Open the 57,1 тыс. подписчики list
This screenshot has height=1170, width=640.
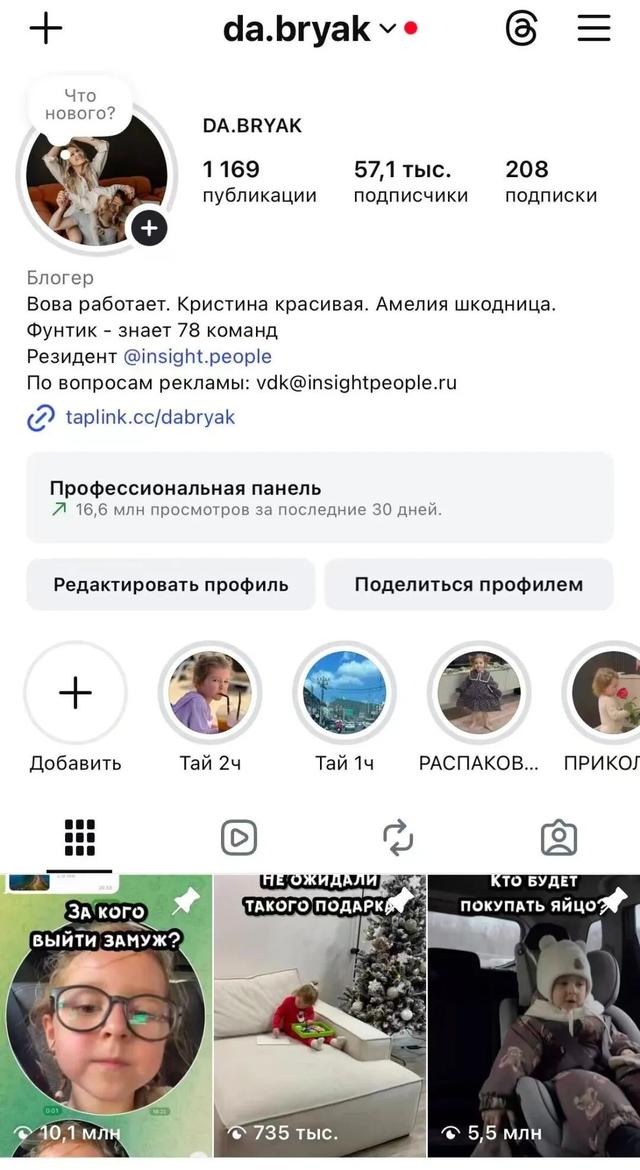click(410, 181)
